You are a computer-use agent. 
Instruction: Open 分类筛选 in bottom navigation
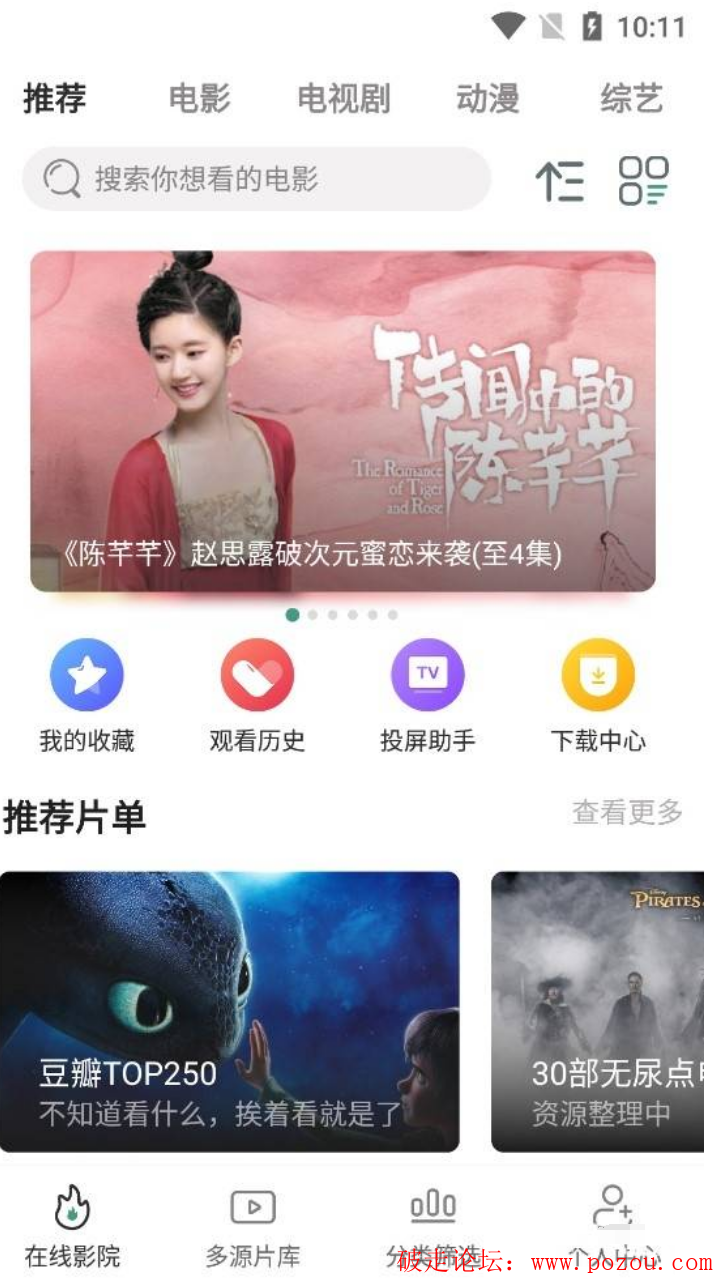click(x=433, y=1225)
